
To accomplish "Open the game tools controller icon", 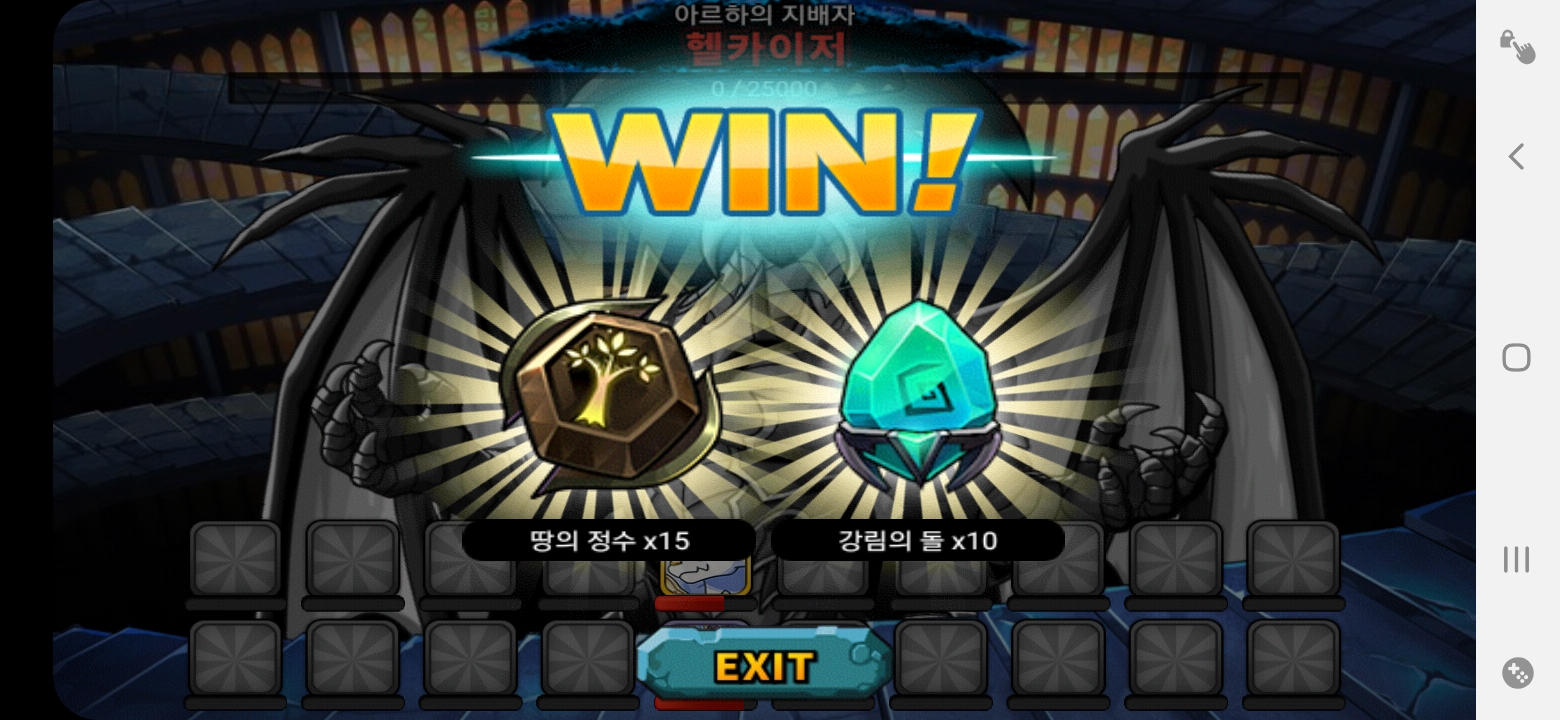I will (1517, 672).
